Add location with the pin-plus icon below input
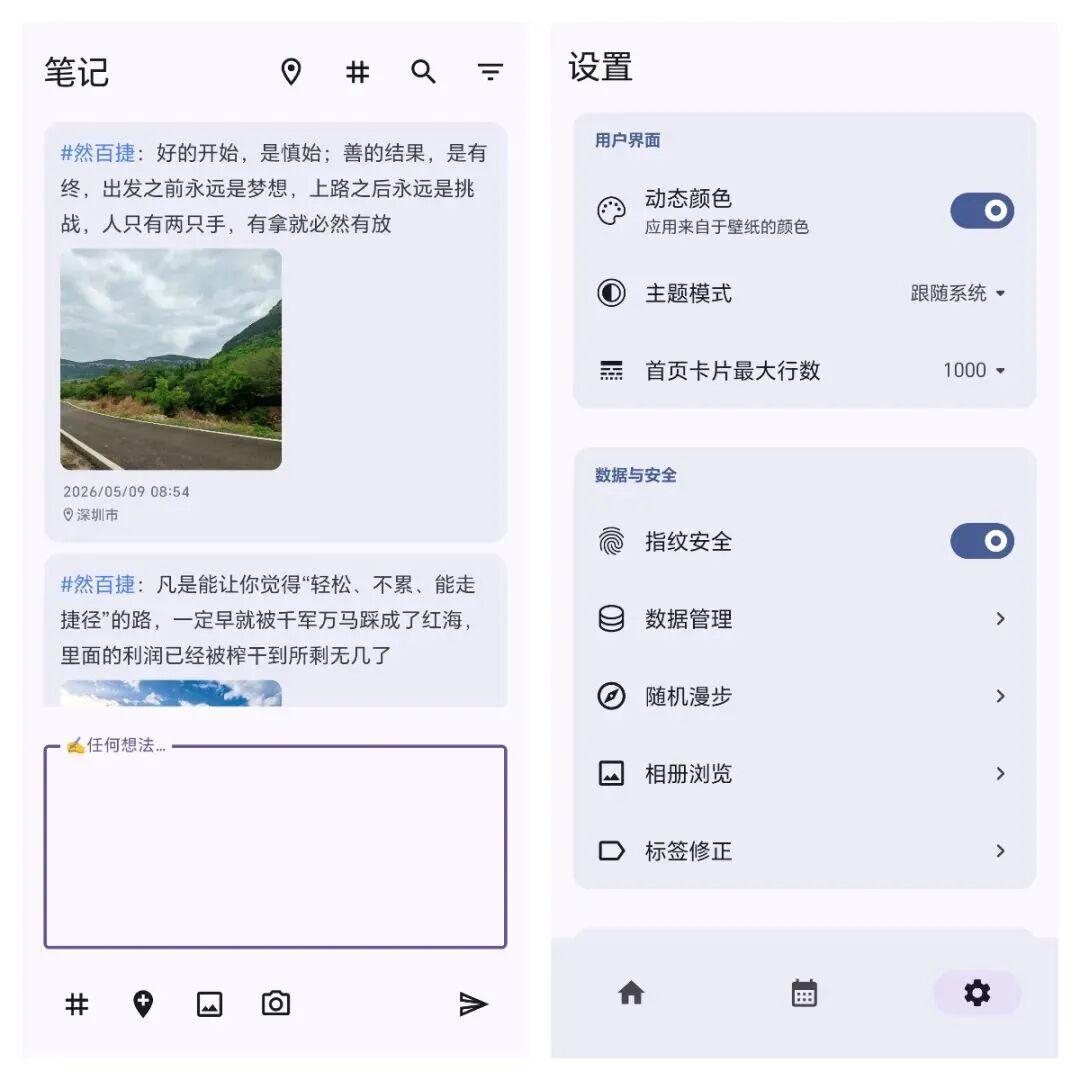1080x1080 pixels. (x=143, y=1004)
